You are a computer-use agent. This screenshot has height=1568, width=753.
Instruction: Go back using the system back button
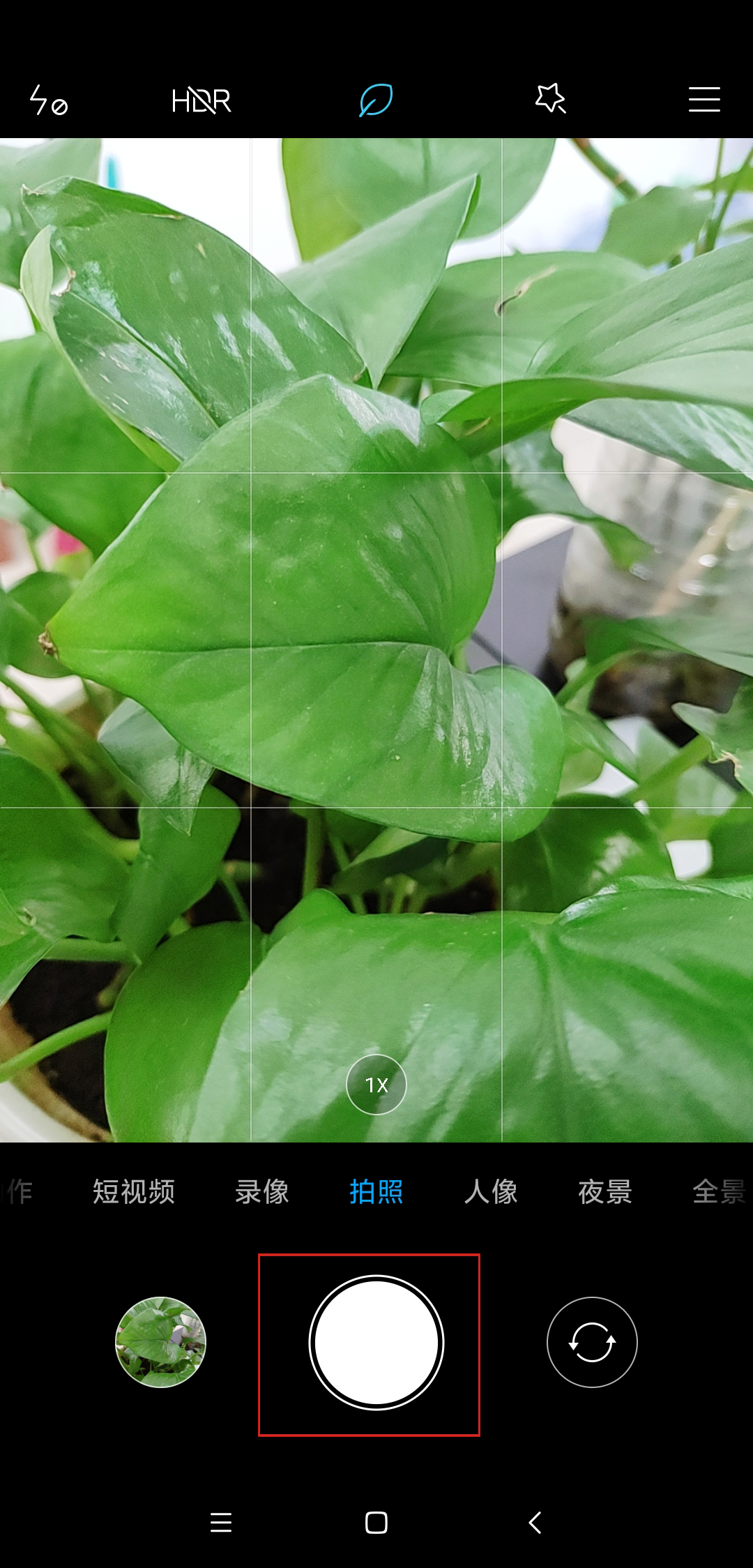[x=535, y=1523]
